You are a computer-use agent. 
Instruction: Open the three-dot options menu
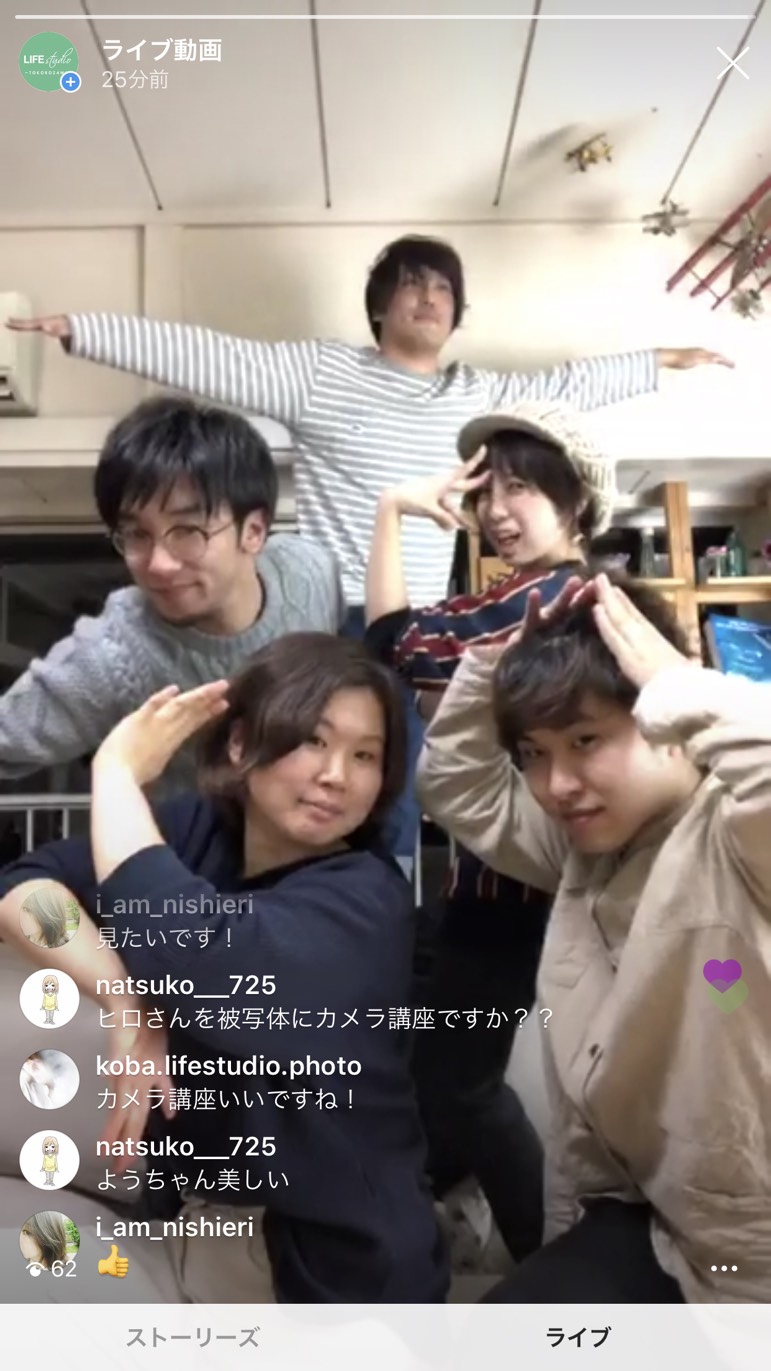point(724,1268)
